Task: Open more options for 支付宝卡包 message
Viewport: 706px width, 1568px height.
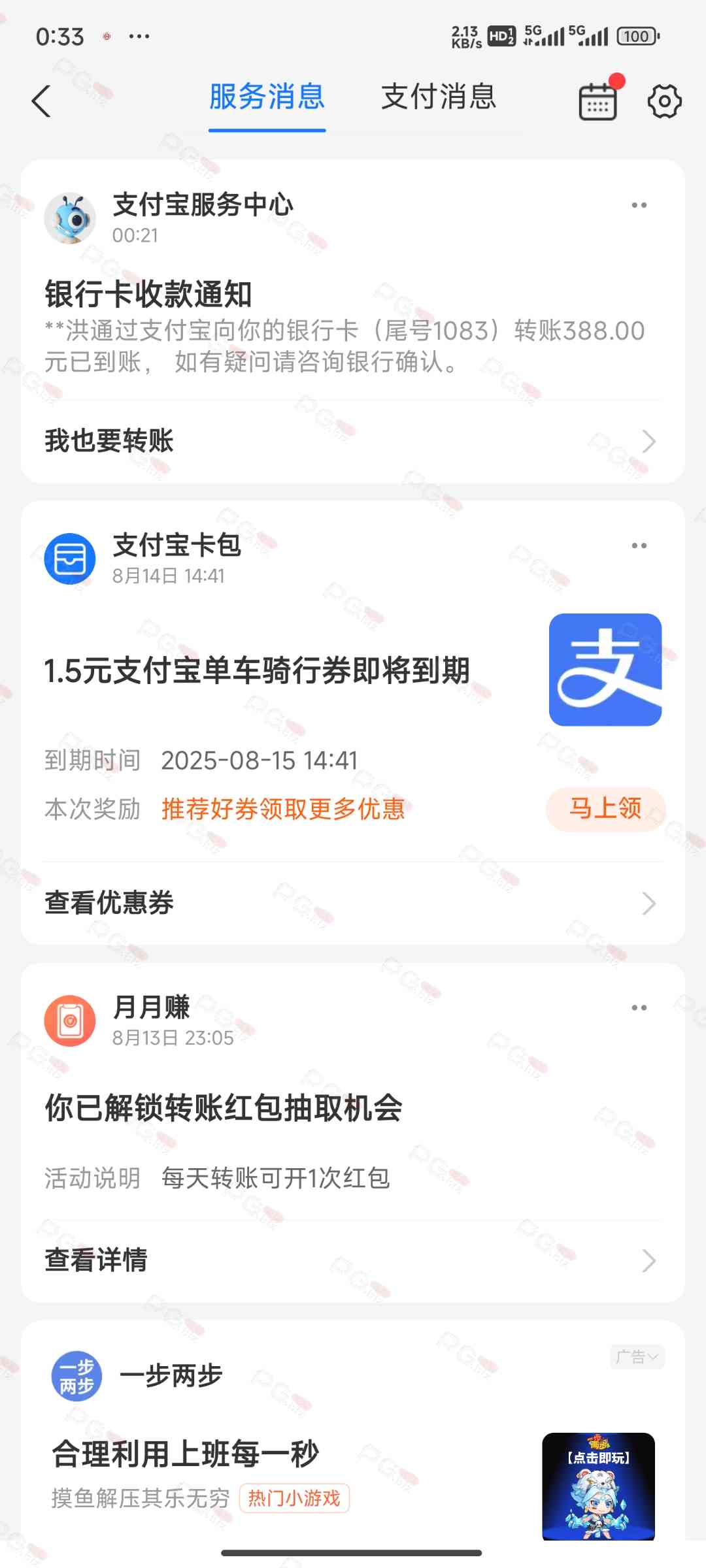Action: (639, 546)
